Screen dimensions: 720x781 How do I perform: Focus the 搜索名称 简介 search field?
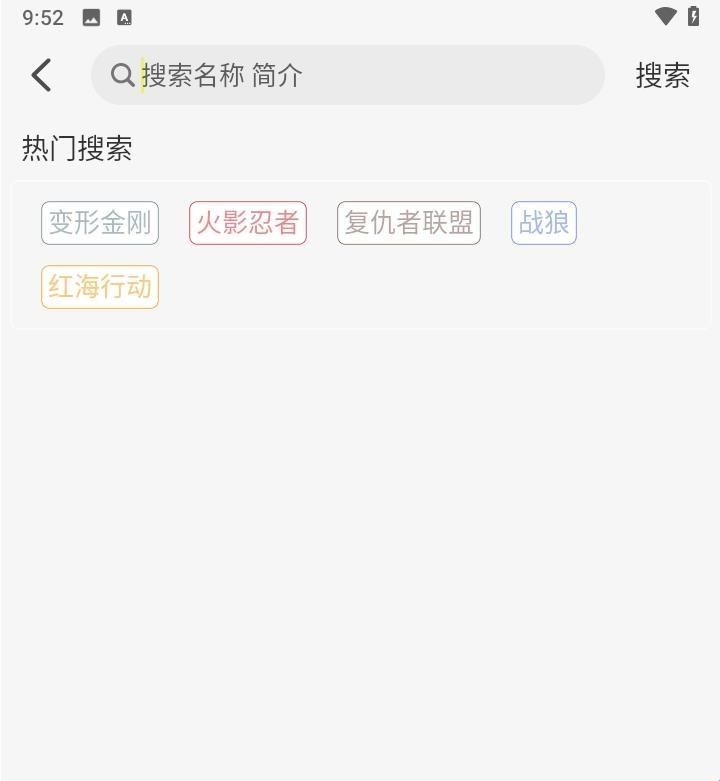360,75
